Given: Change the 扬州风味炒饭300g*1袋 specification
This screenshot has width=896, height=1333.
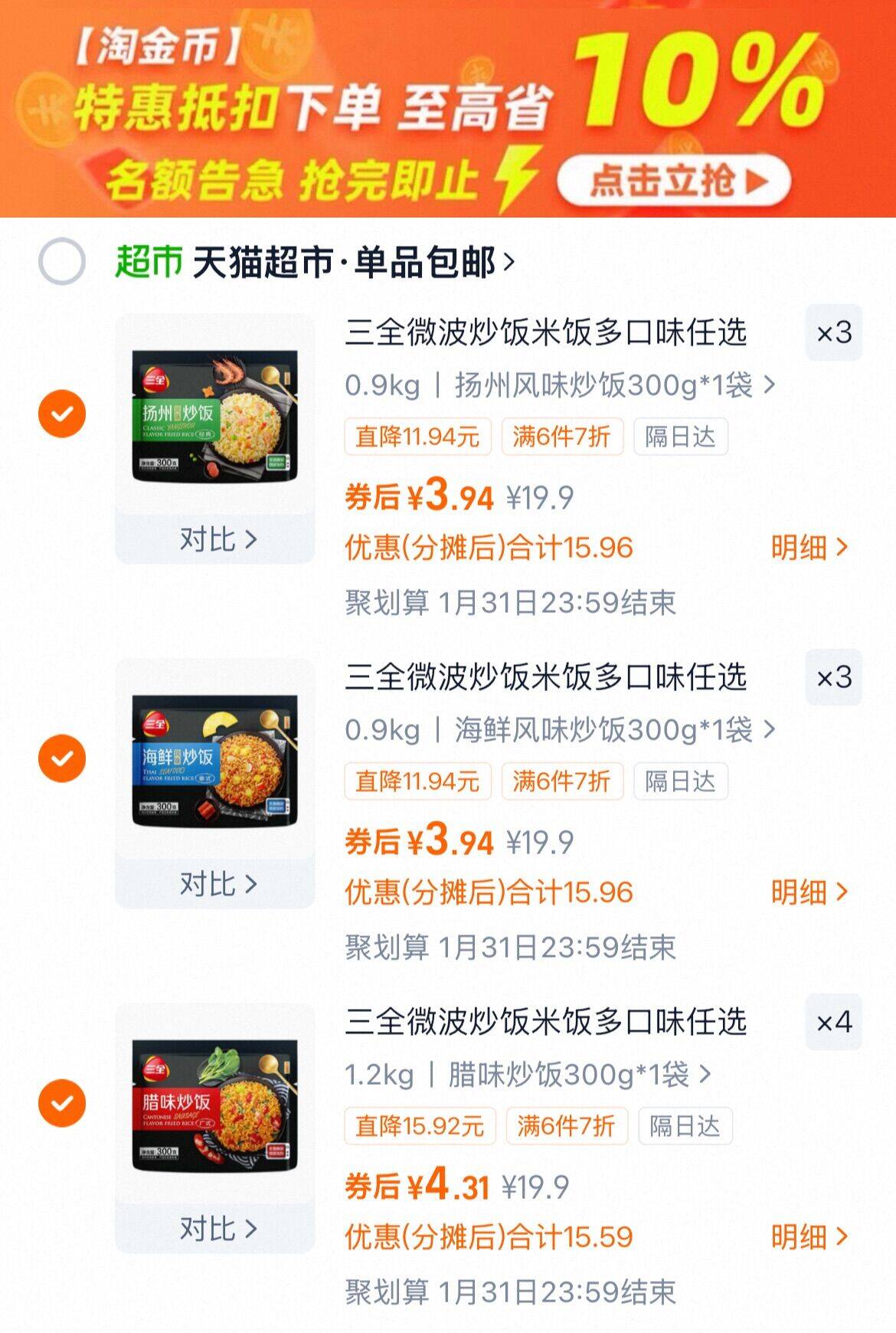Looking at the screenshot, I should pyautogui.click(x=614, y=385).
